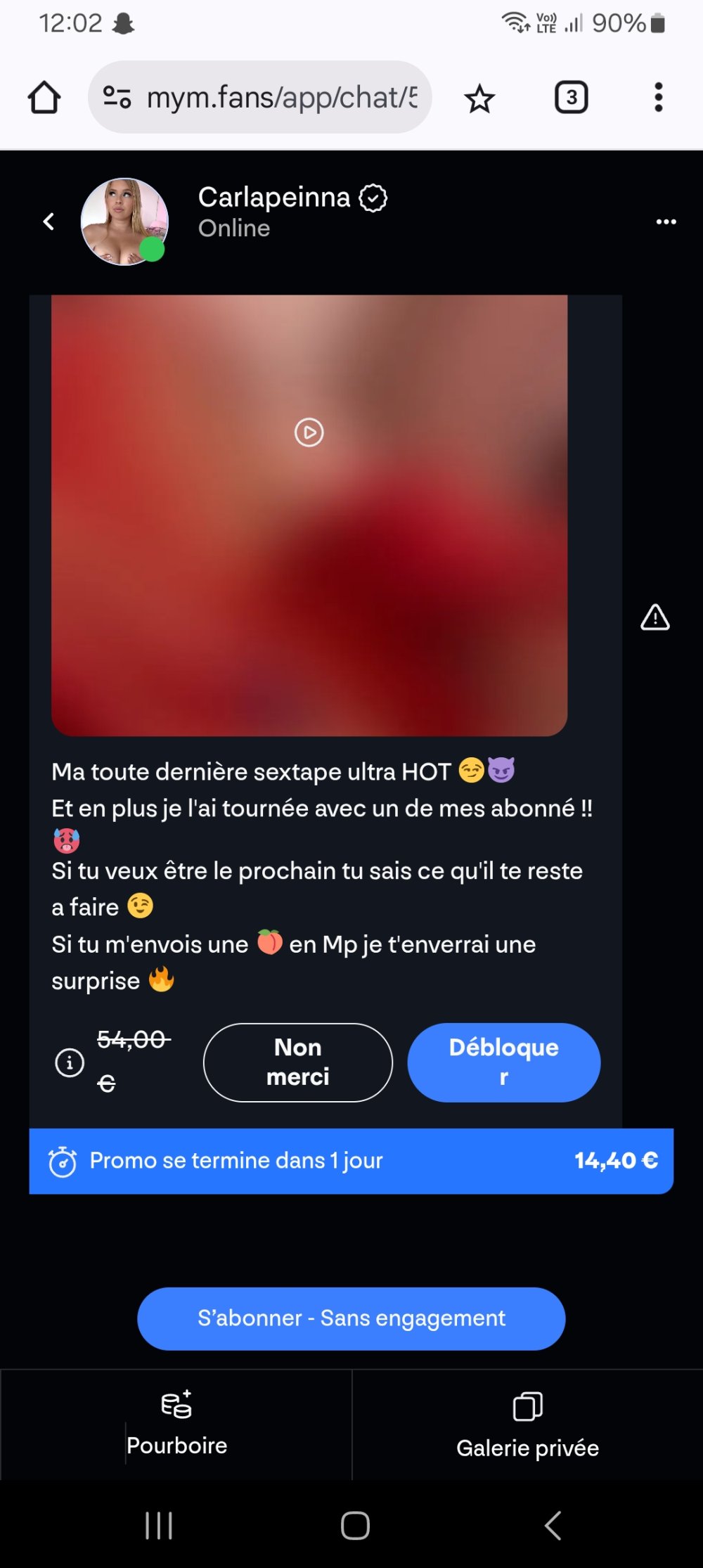Bookmark this page with the star

coord(479,98)
